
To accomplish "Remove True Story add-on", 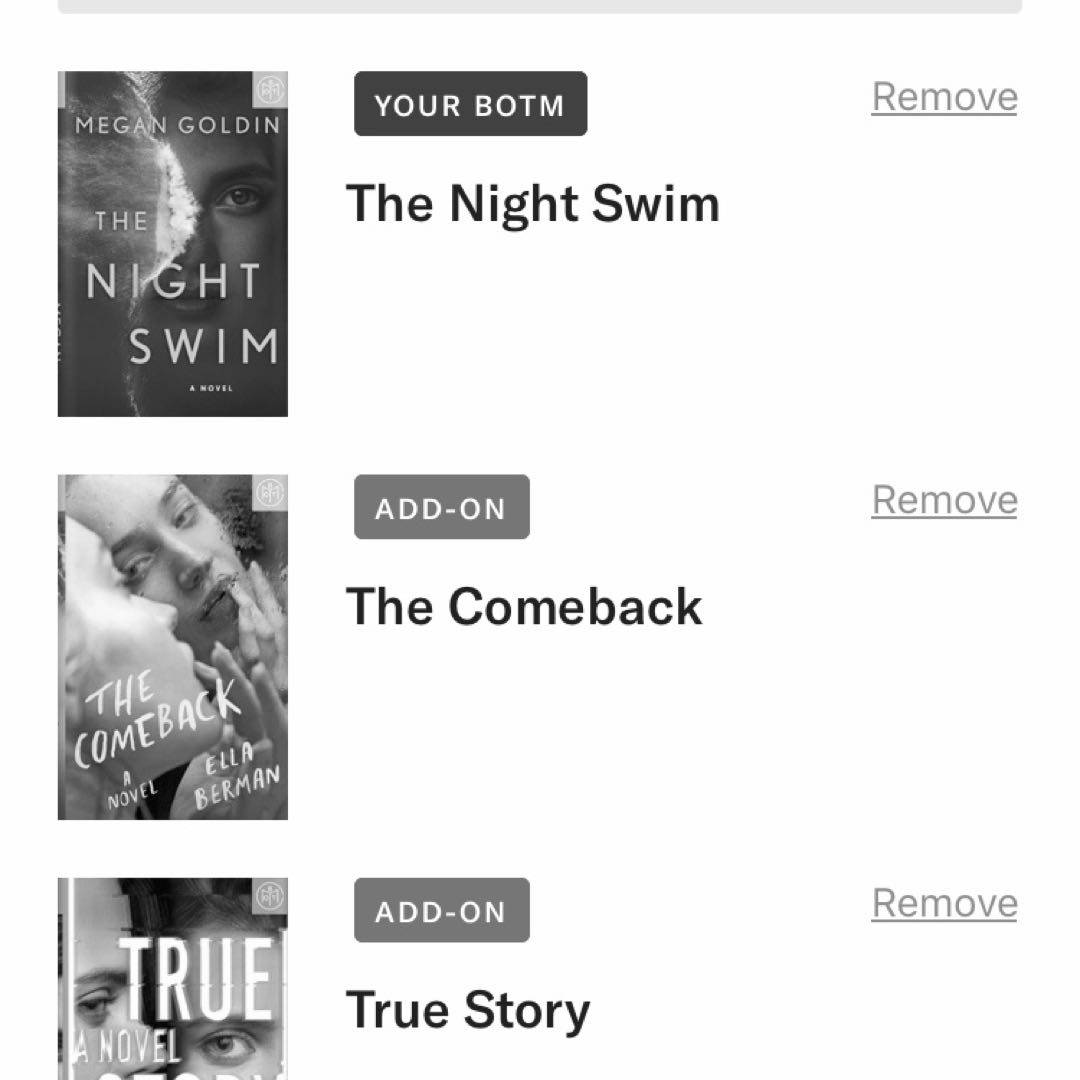I will [944, 904].
